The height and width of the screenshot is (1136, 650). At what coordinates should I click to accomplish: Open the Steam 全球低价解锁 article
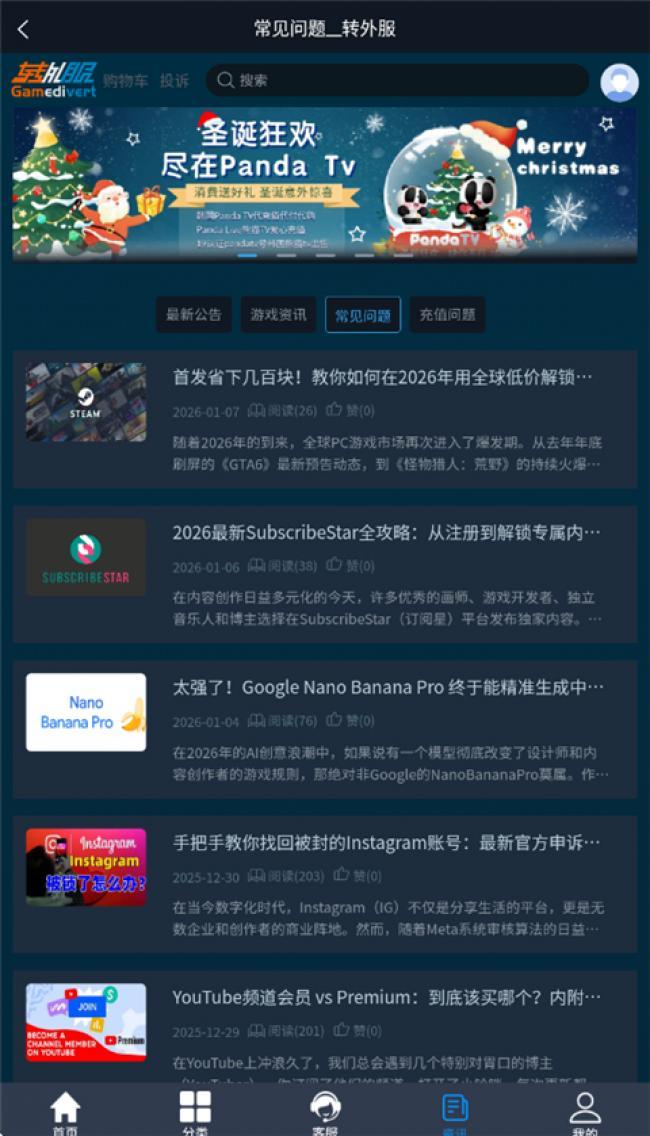tap(383, 377)
